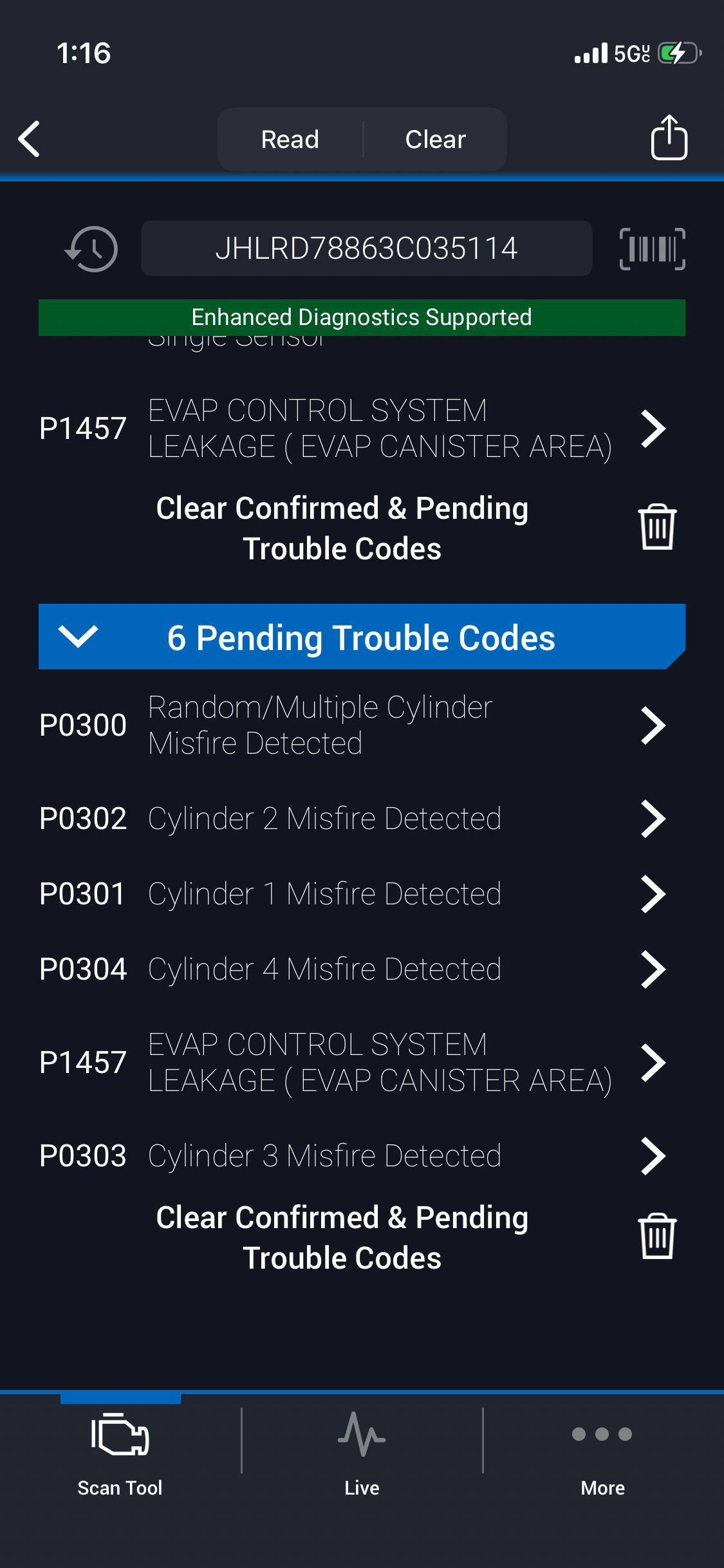Viewport: 724px width, 1568px height.
Task: Tap trash button below P0303 row
Action: (657, 1237)
